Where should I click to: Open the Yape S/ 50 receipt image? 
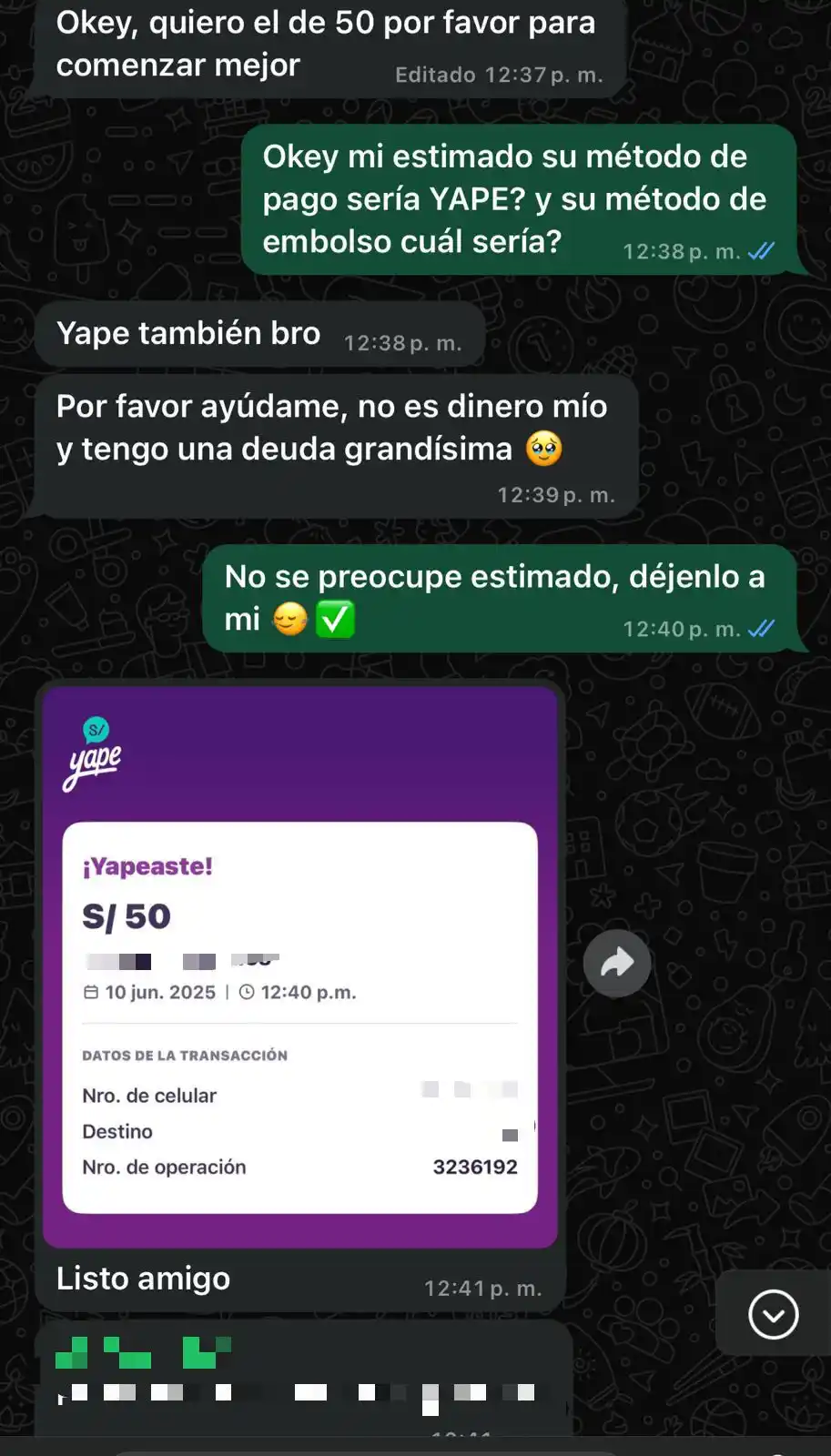299,966
